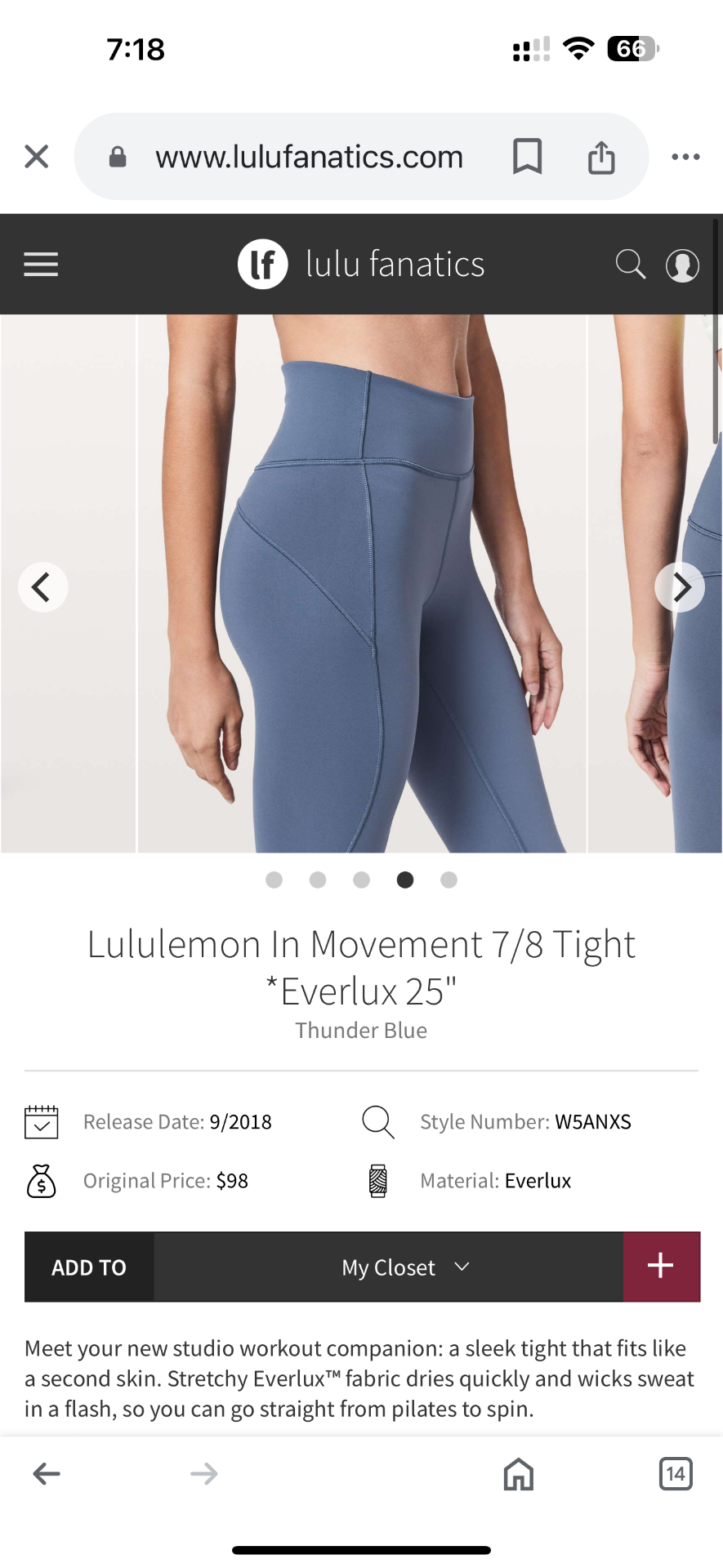Open the user account profile

tap(682, 265)
